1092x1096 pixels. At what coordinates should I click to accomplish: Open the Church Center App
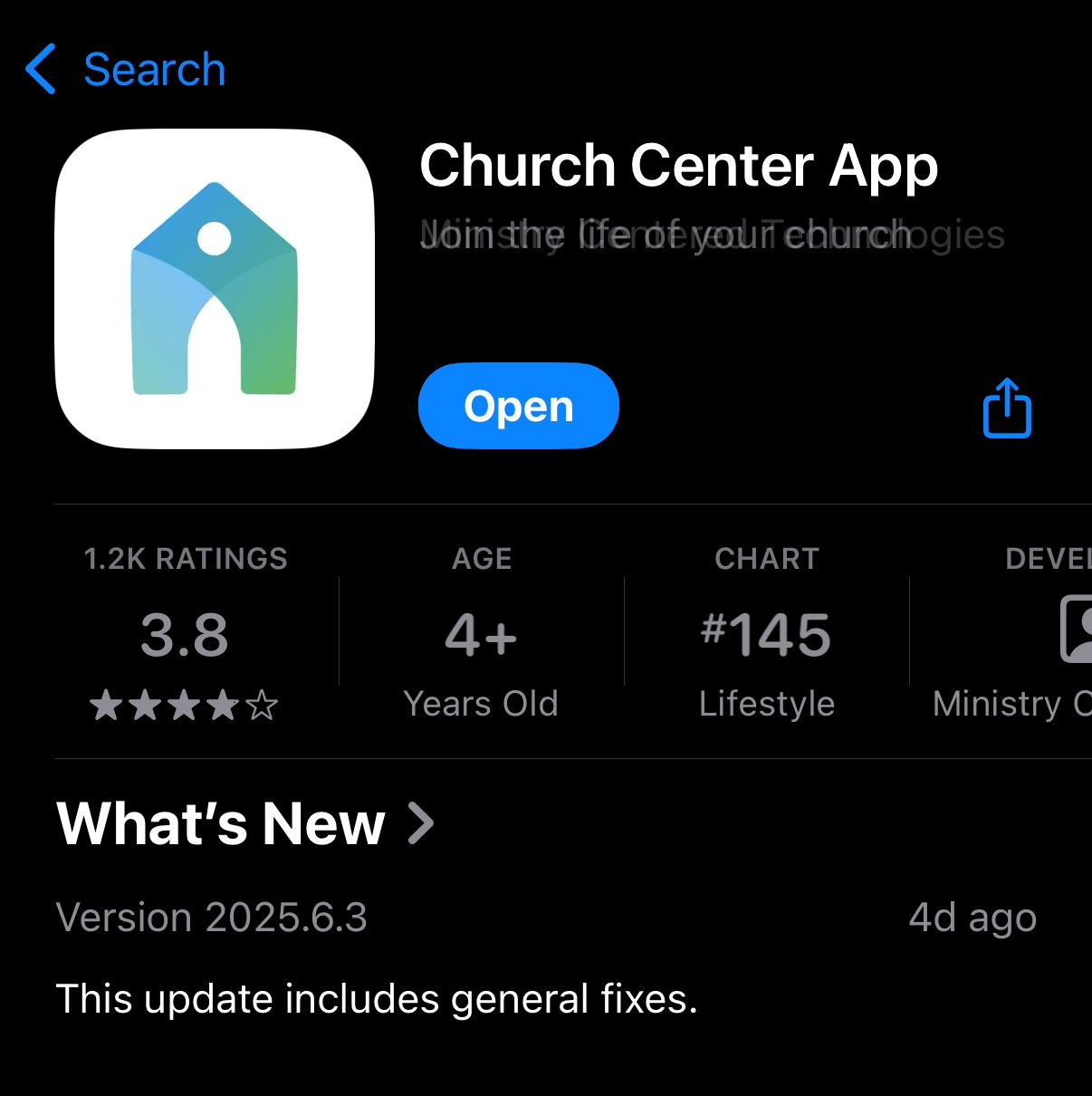[518, 406]
